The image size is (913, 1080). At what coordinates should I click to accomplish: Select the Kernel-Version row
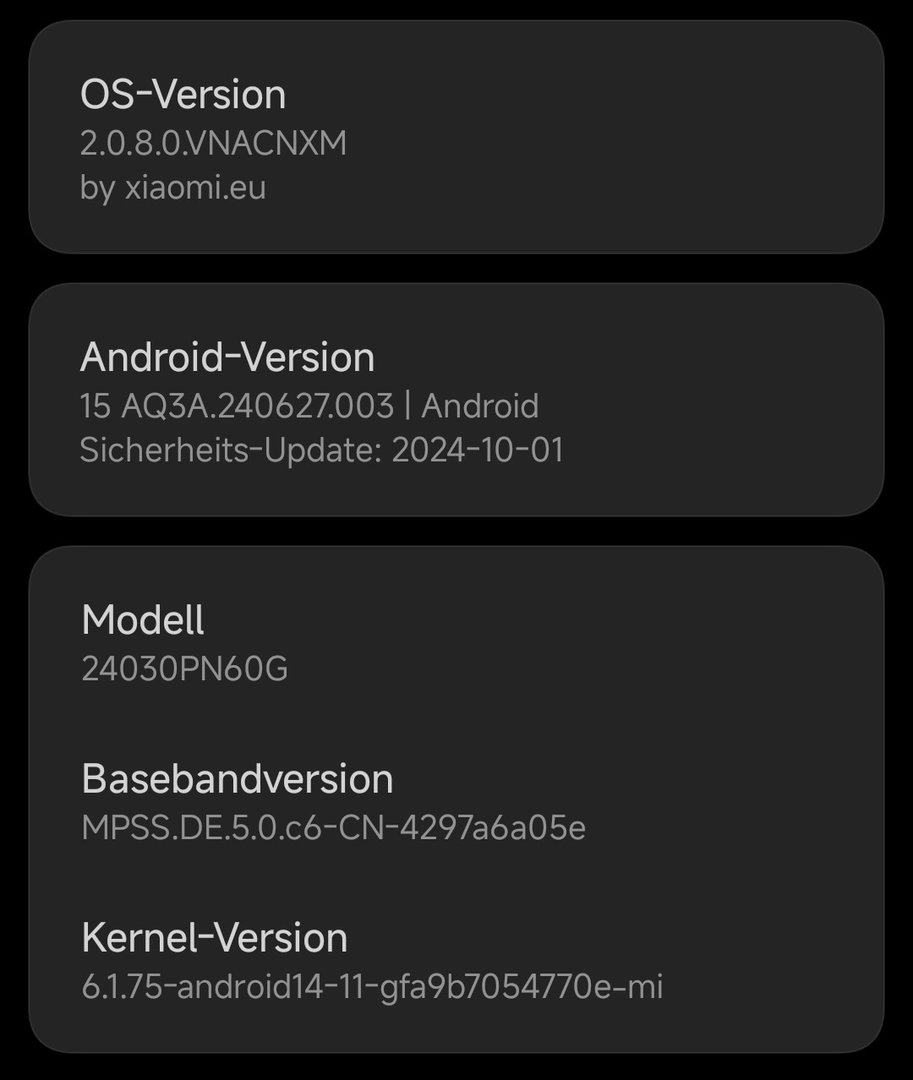(x=456, y=960)
